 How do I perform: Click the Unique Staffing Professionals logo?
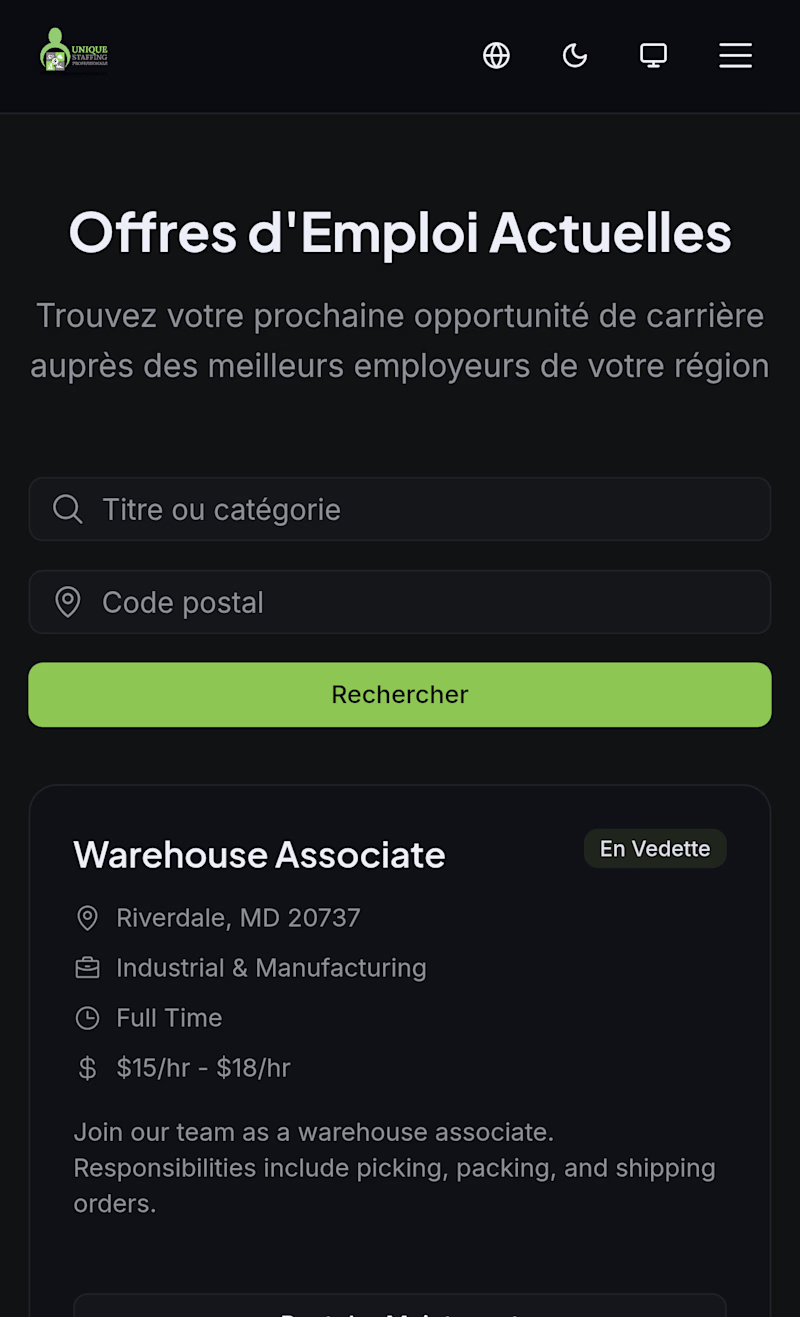click(x=73, y=50)
